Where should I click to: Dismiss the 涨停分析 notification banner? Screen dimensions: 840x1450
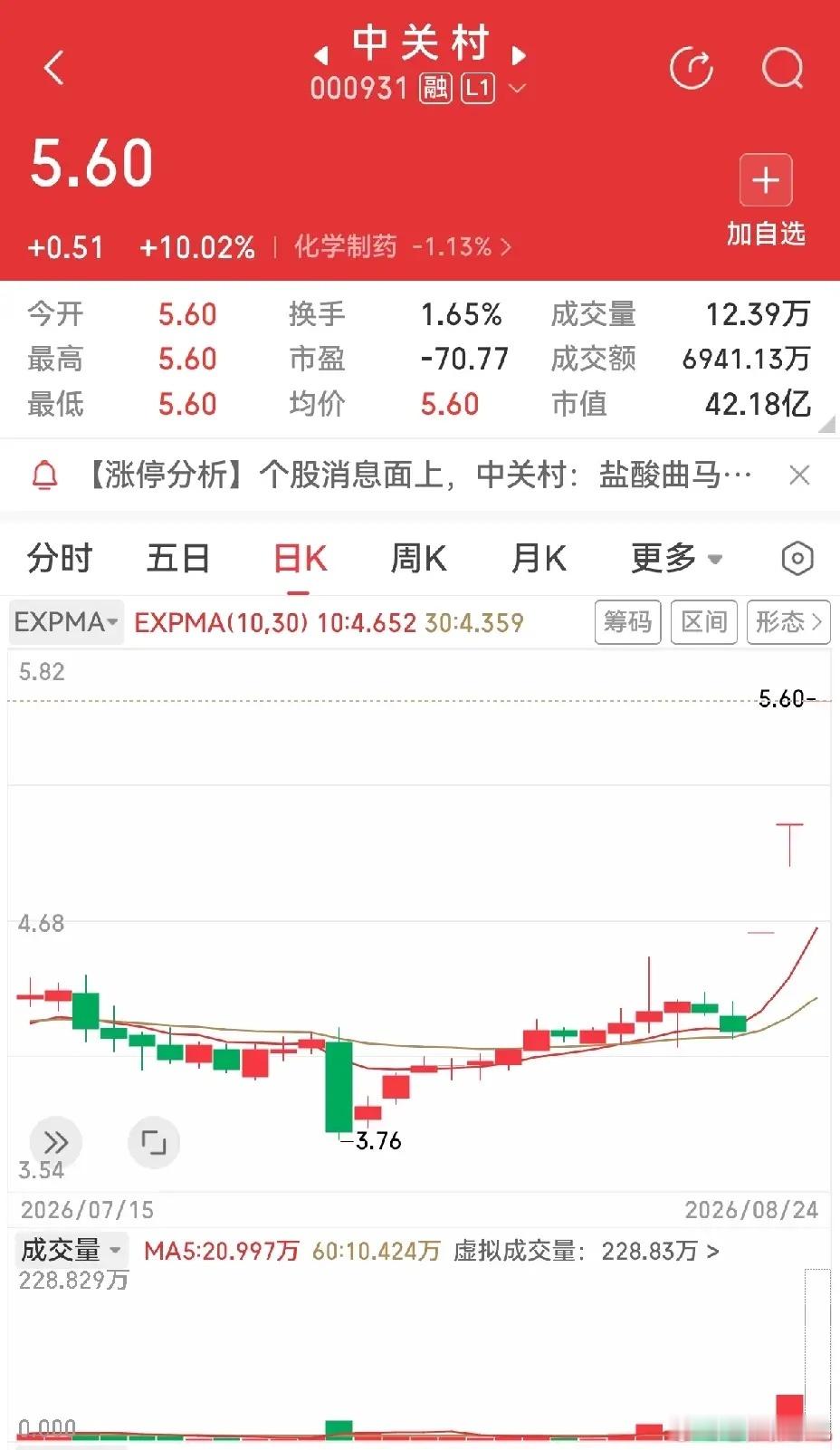pos(799,475)
